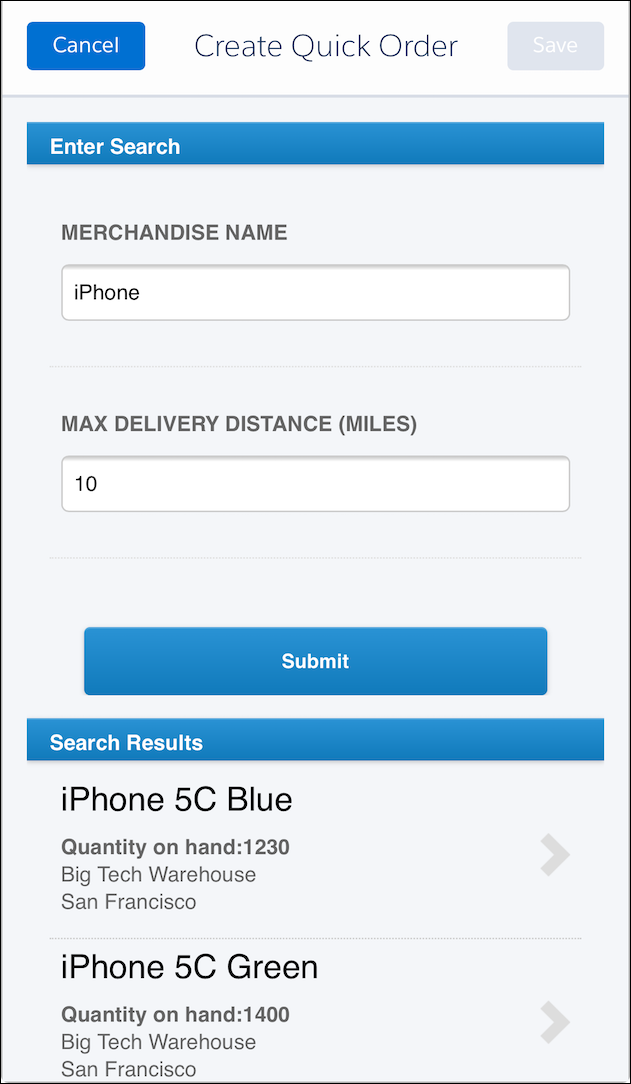
Task: Open the iPhone 5C Green result
Action: pyautogui.click(x=315, y=1009)
